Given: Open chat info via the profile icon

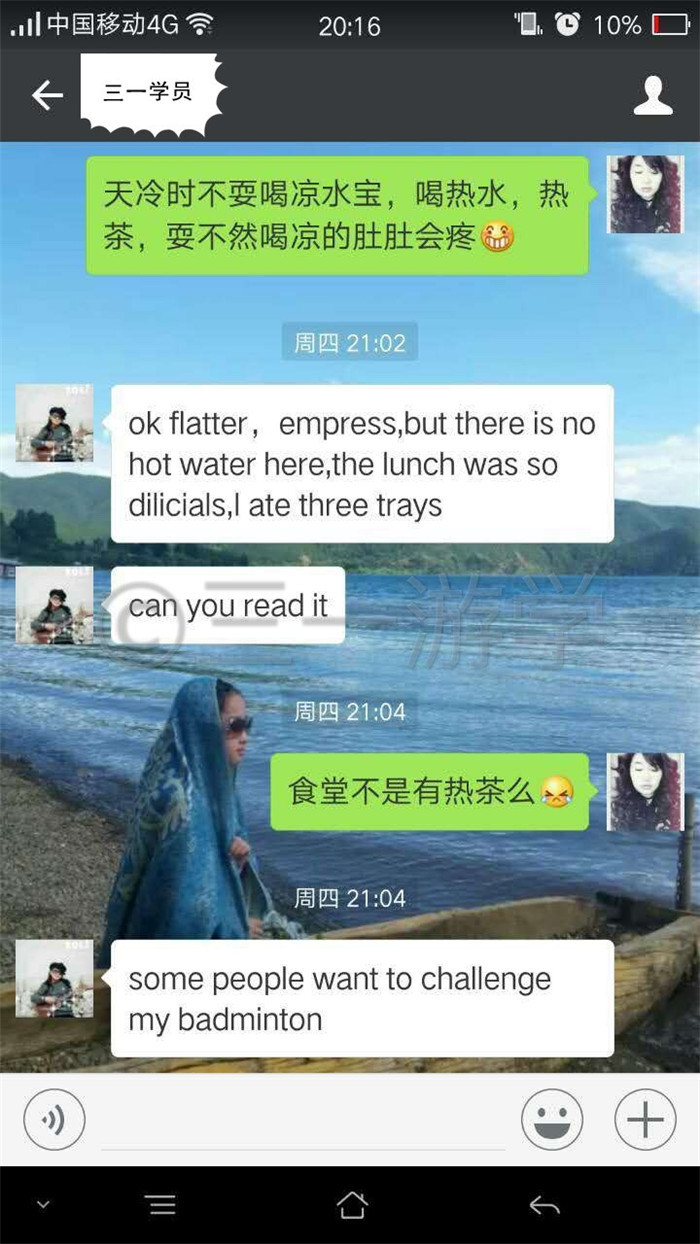Looking at the screenshot, I should (653, 95).
